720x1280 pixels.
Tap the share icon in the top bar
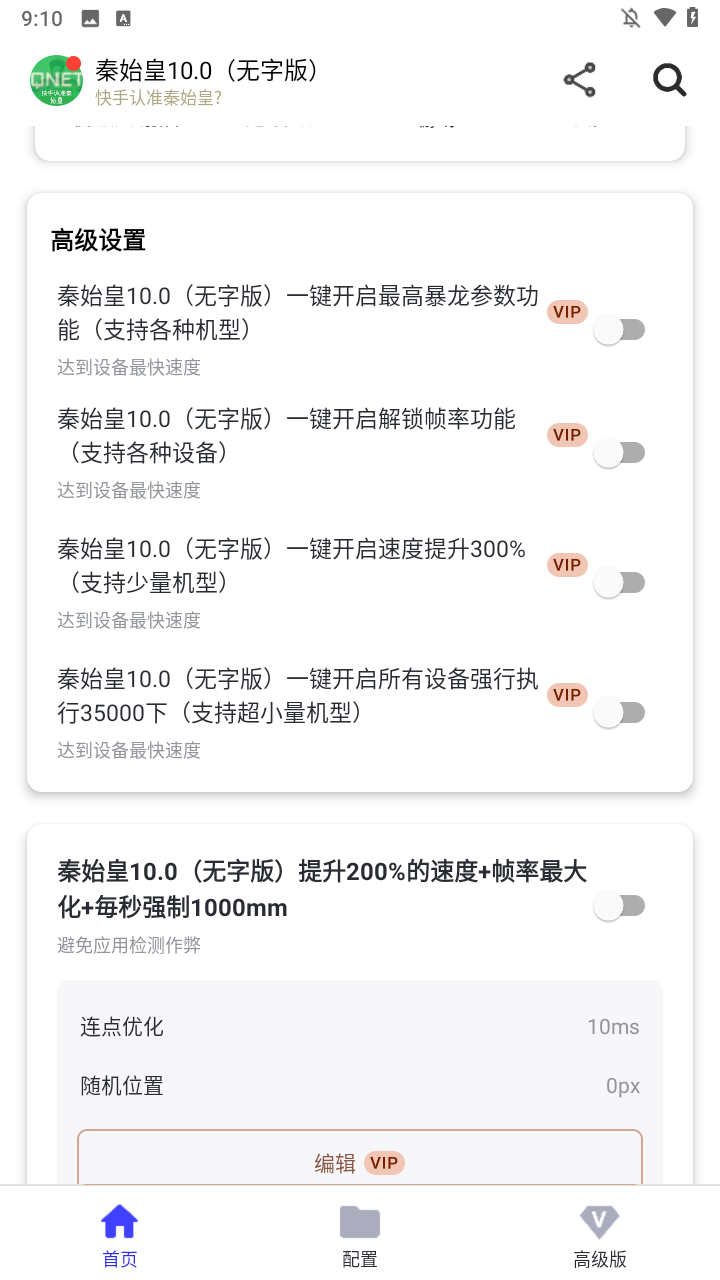[580, 80]
